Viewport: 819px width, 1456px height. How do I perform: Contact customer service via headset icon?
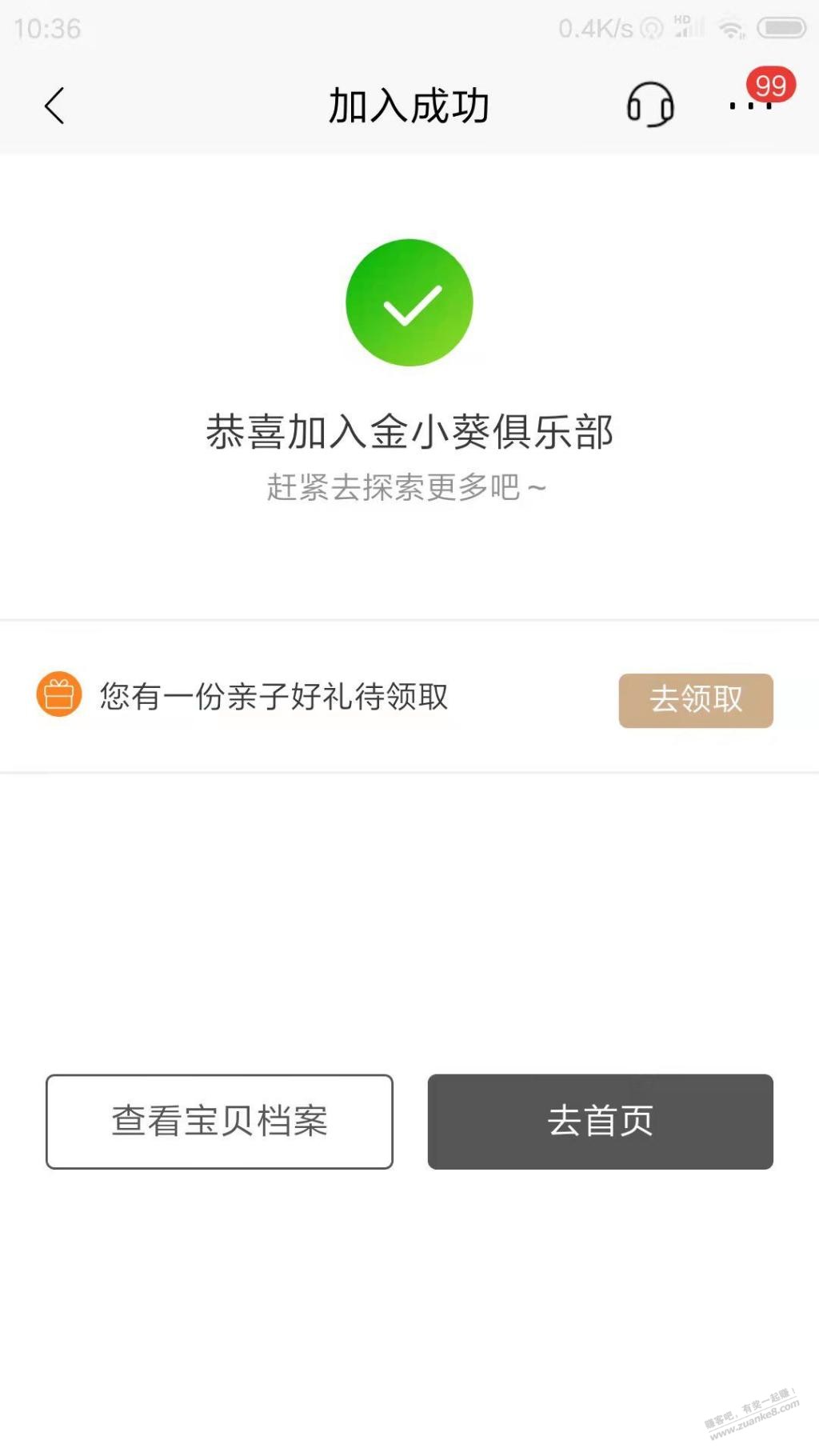(649, 105)
